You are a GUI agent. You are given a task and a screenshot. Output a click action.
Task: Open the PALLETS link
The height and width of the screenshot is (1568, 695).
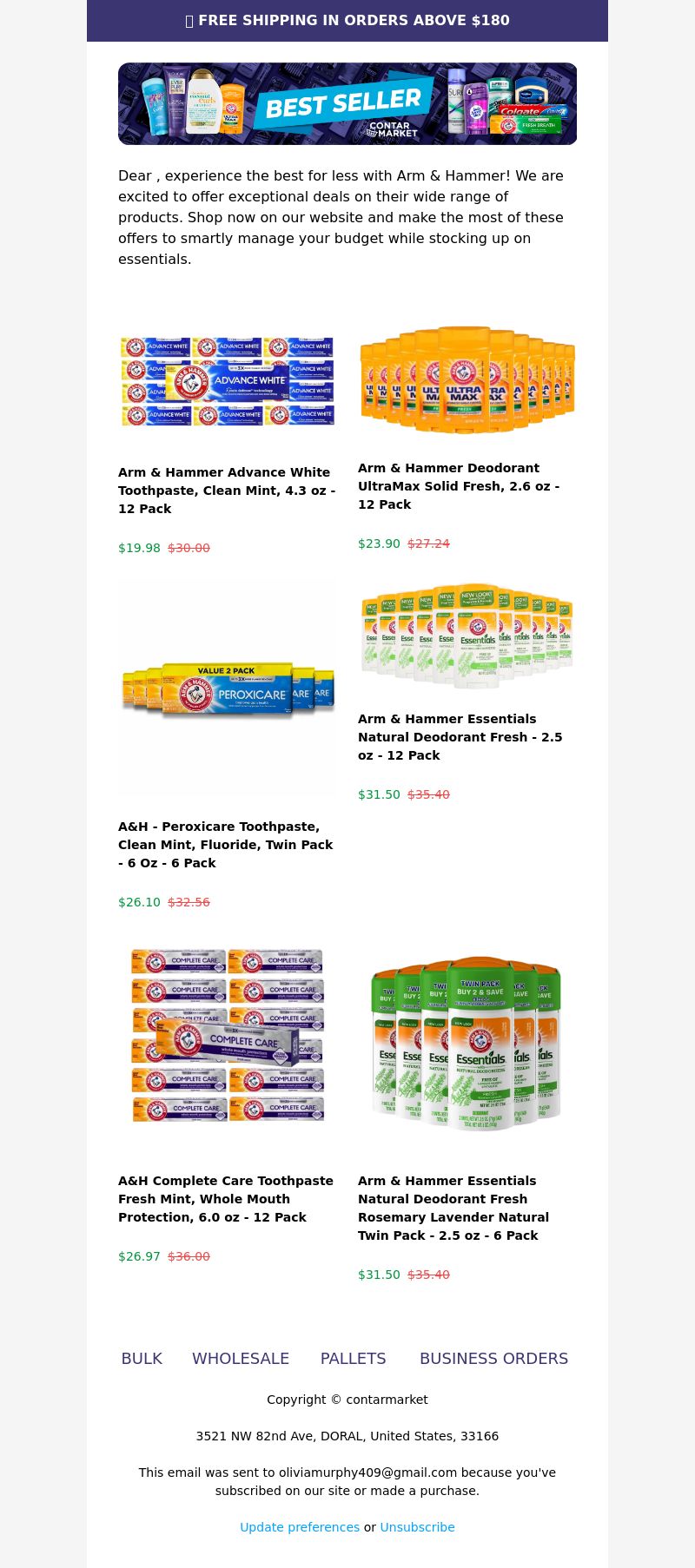coord(354,1359)
